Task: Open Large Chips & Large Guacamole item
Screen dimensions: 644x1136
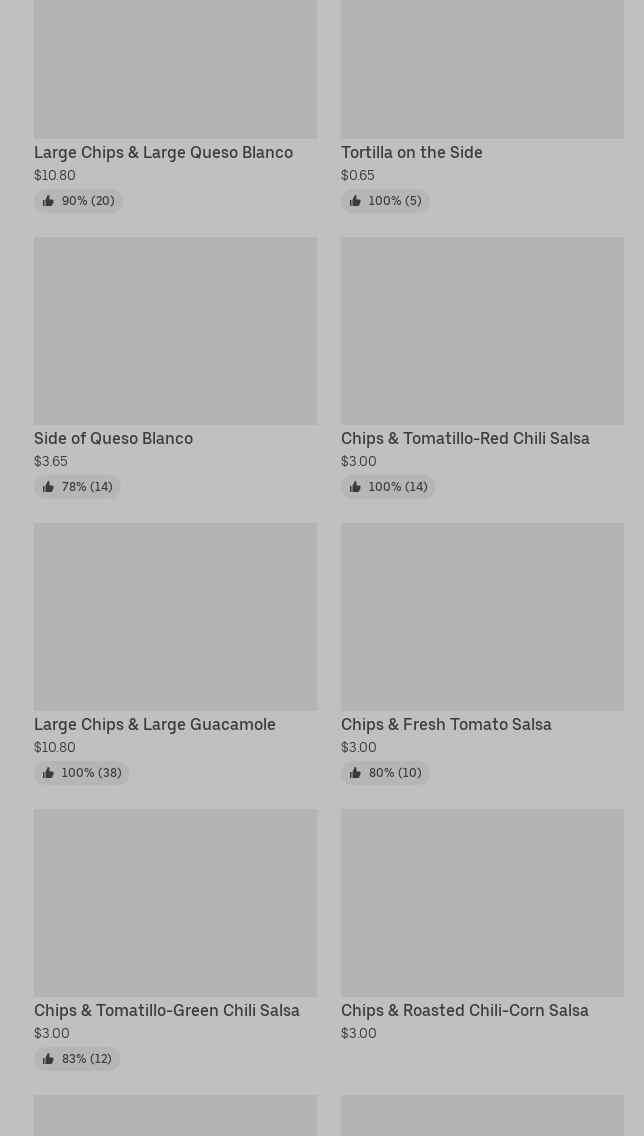Action: [175, 653]
